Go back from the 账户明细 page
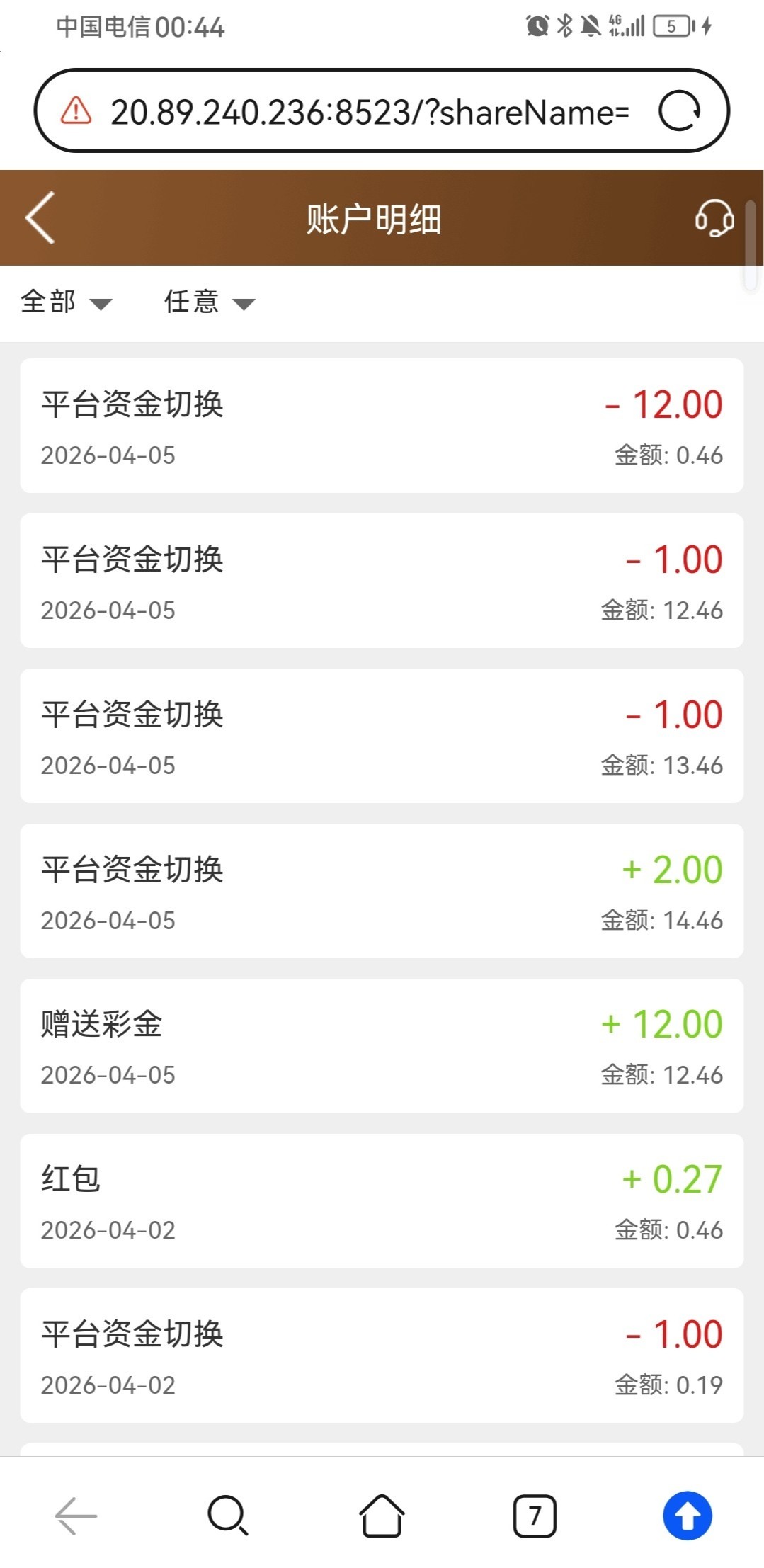The image size is (764, 1568). click(40, 218)
